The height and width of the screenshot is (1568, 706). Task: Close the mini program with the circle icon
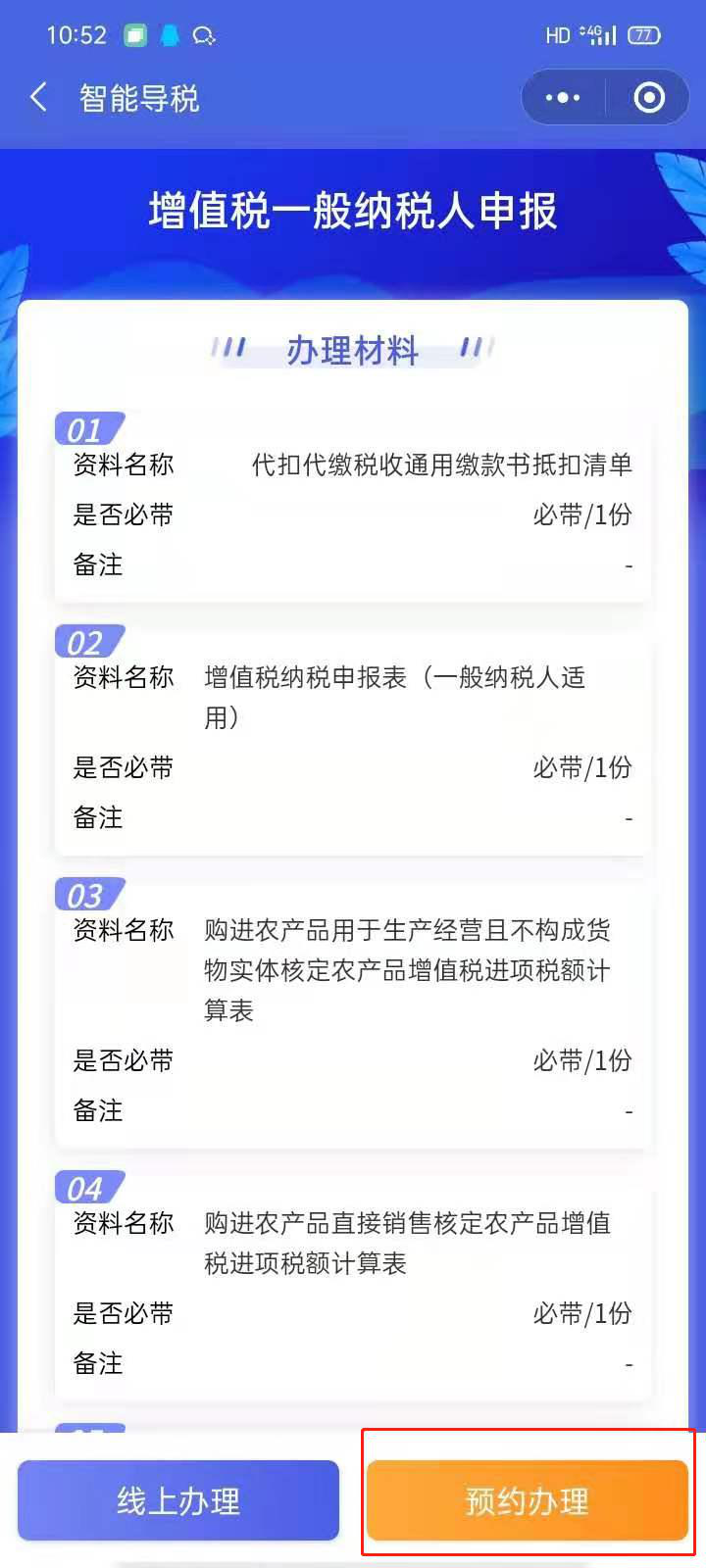pyautogui.click(x=649, y=97)
